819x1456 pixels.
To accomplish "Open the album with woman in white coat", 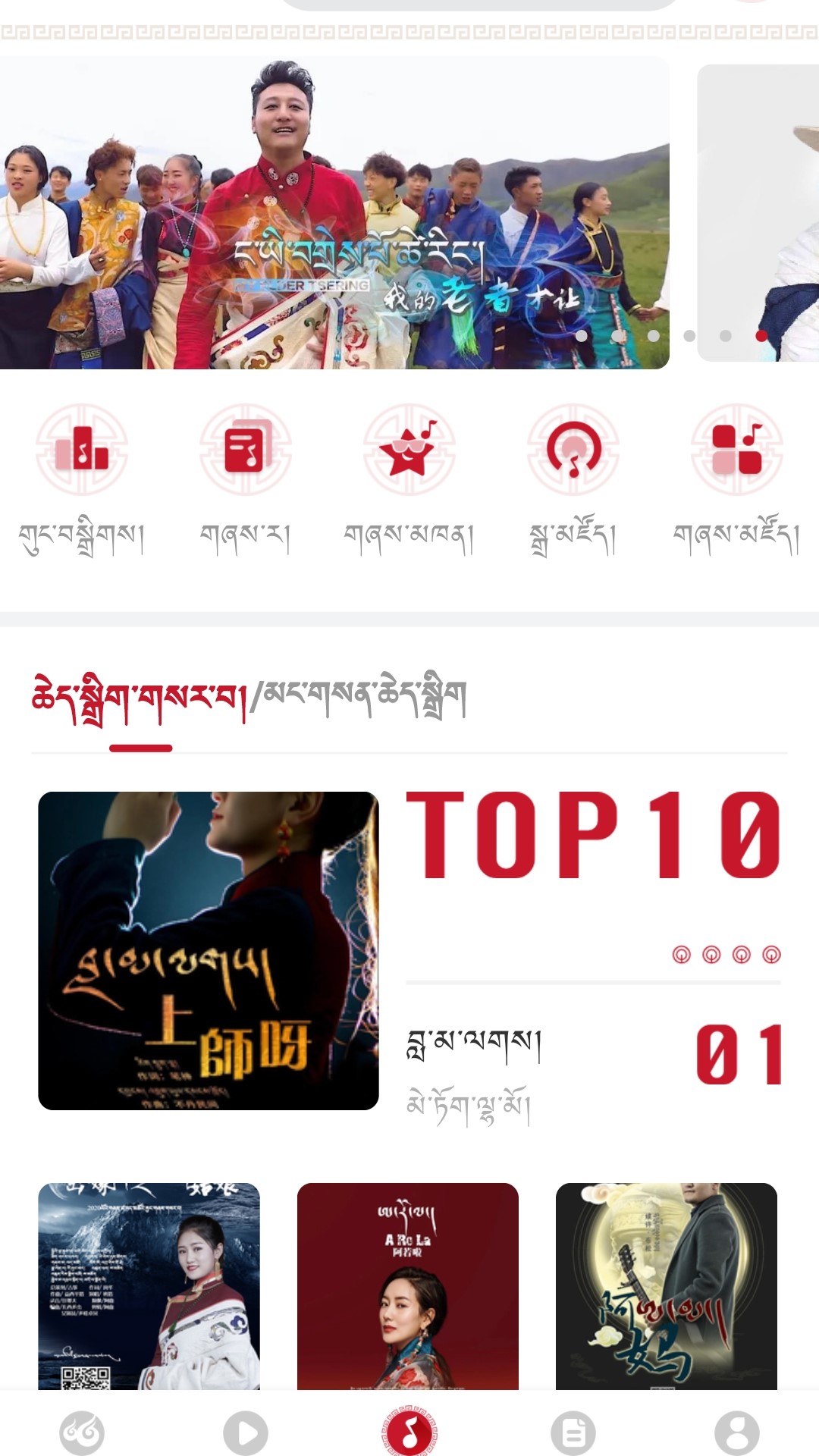I will 149,1286.
